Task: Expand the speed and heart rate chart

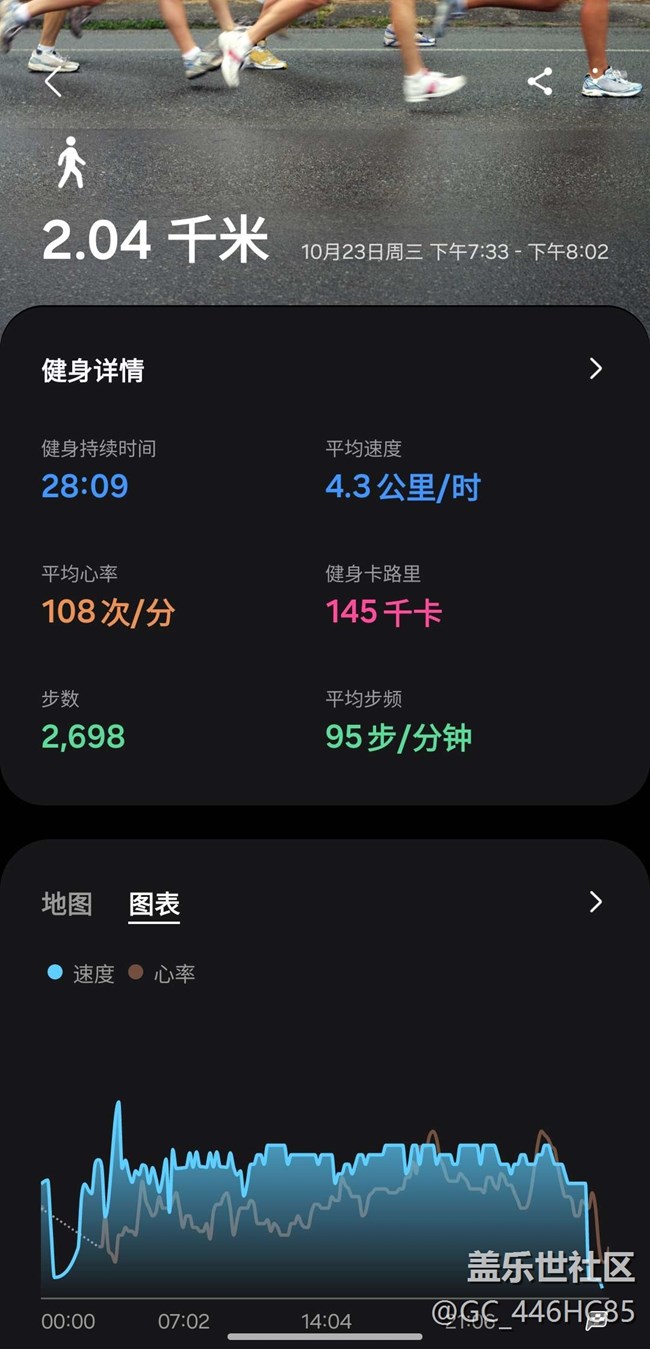Action: pos(596,902)
